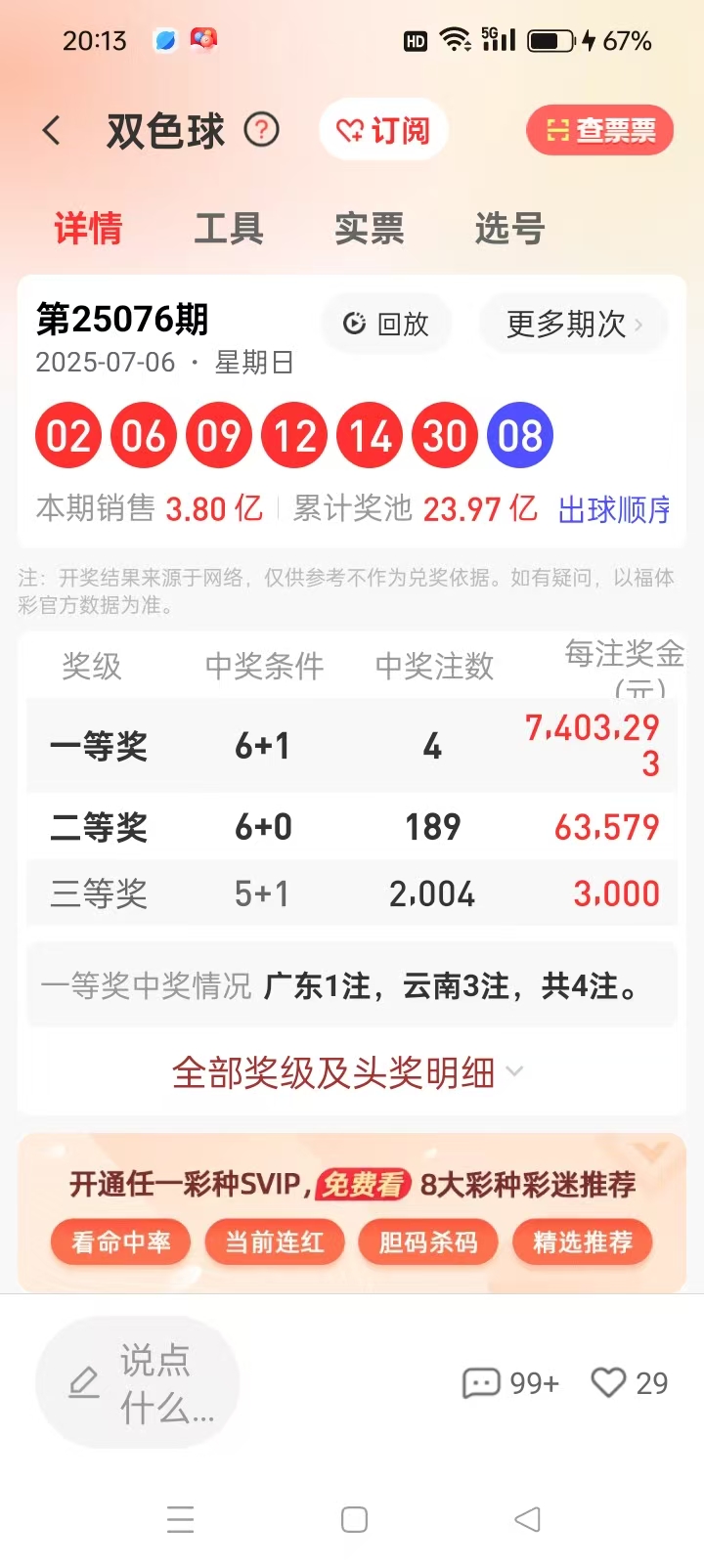View the 出球顺序 ball order
The width and height of the screenshot is (704, 1568).
coord(614,509)
